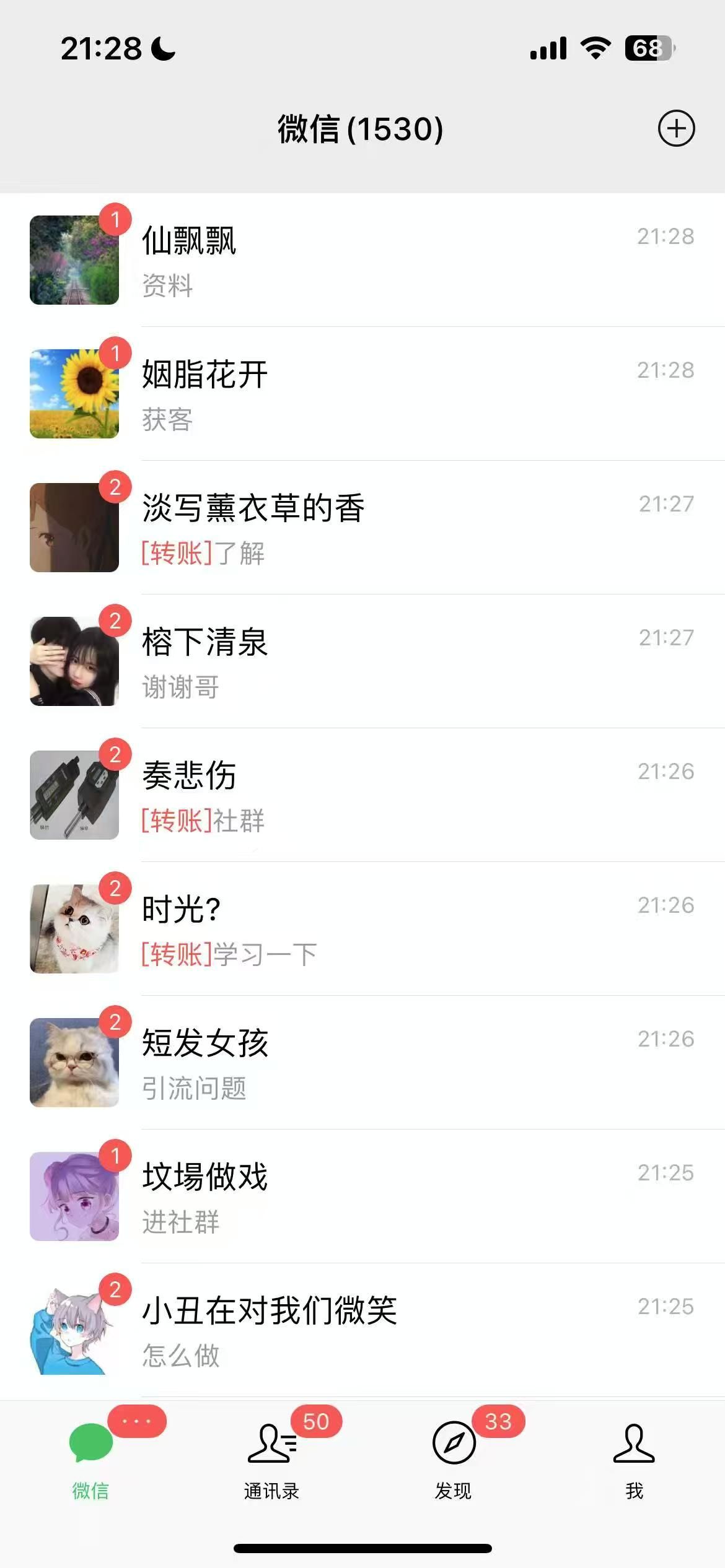Image resolution: width=725 pixels, height=1568 pixels.
Task: Select the 微信 chats tab
Action: 90,1455
